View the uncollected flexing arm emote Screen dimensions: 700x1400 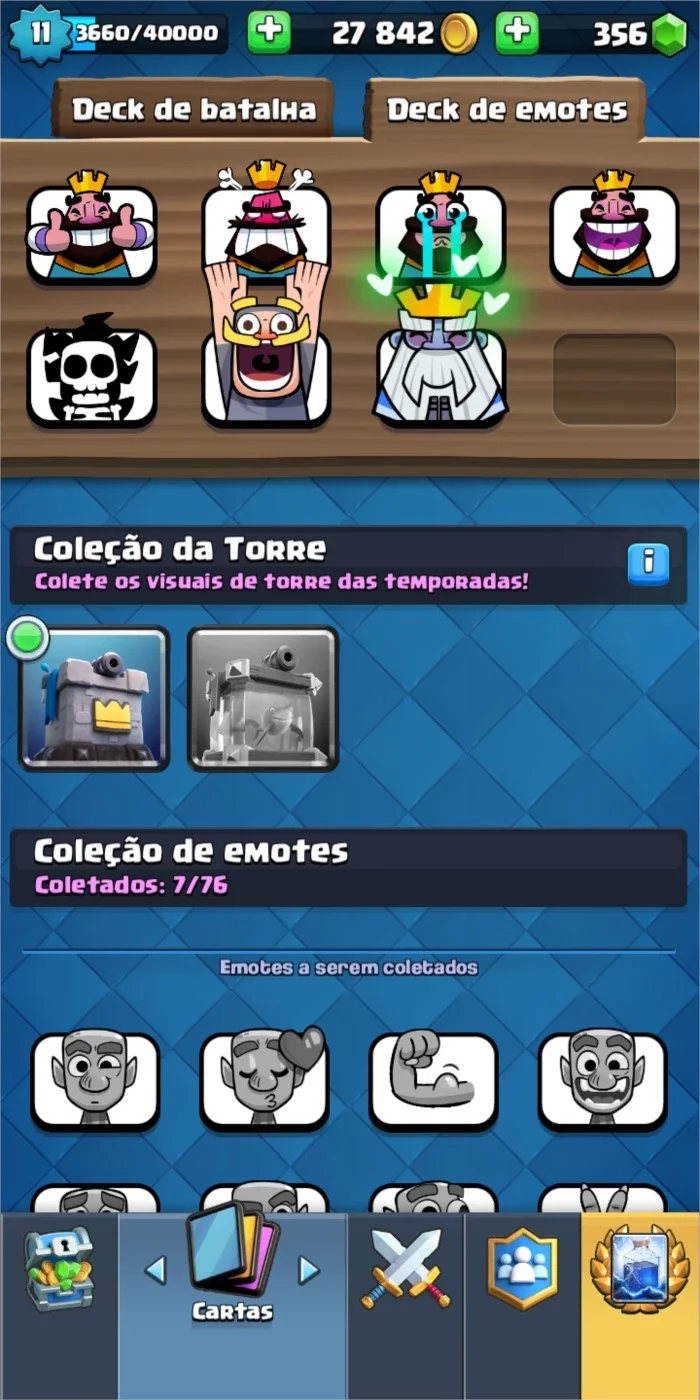pos(433,1080)
